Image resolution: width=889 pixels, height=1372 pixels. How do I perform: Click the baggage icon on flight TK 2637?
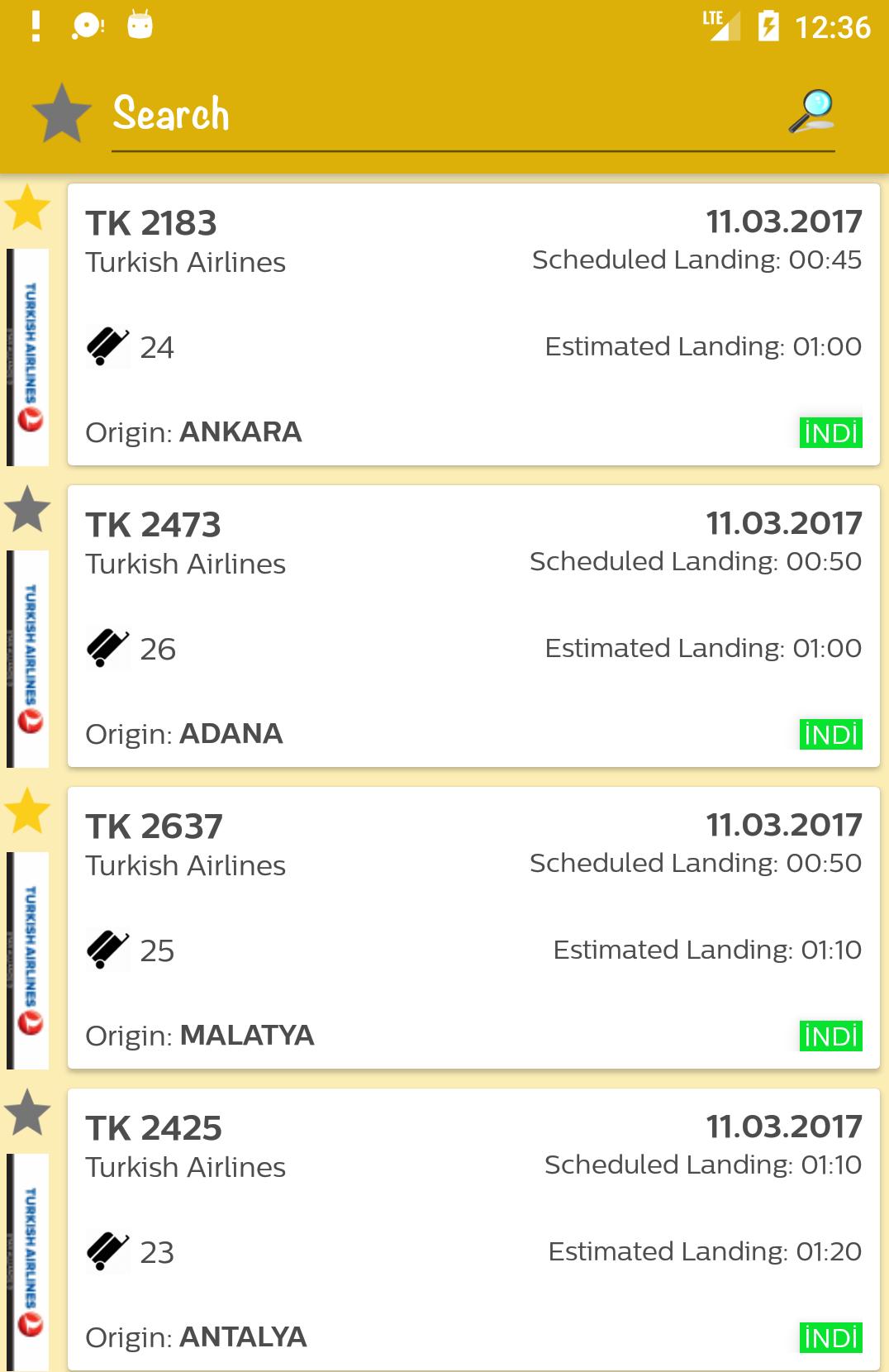click(108, 950)
